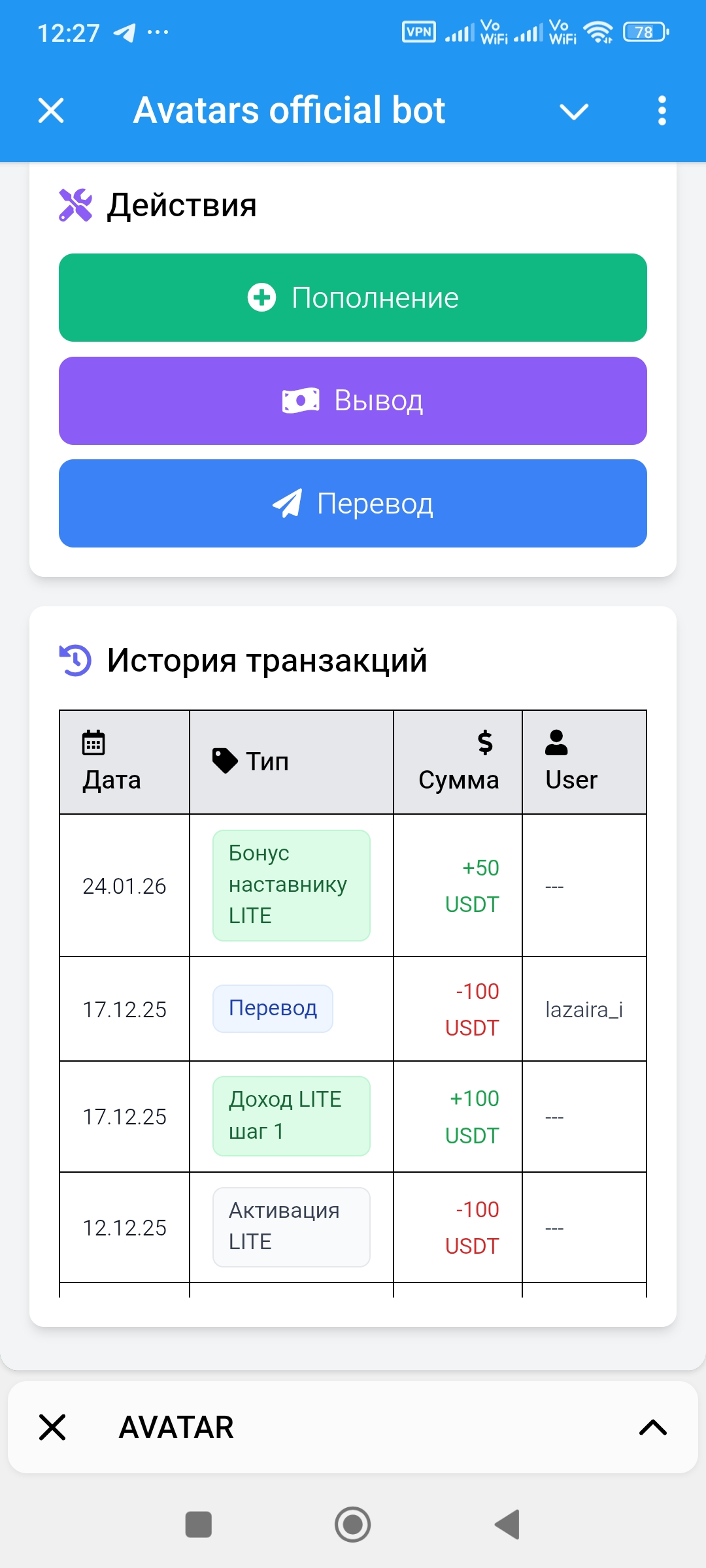Go to home screen via system home
The height and width of the screenshot is (1568, 706).
pos(353,1525)
